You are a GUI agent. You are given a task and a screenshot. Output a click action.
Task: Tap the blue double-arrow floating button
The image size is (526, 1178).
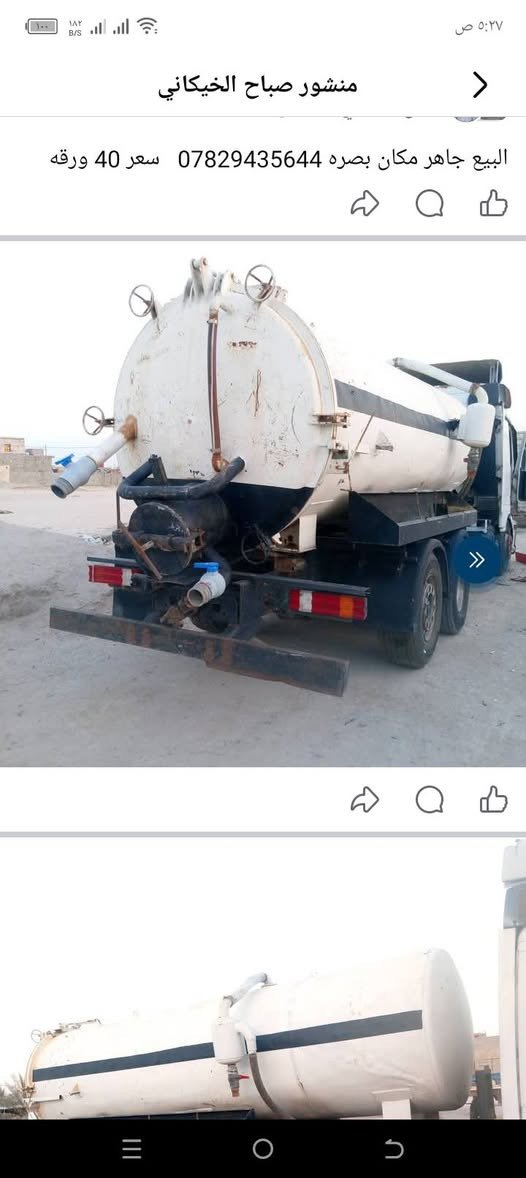click(x=476, y=560)
